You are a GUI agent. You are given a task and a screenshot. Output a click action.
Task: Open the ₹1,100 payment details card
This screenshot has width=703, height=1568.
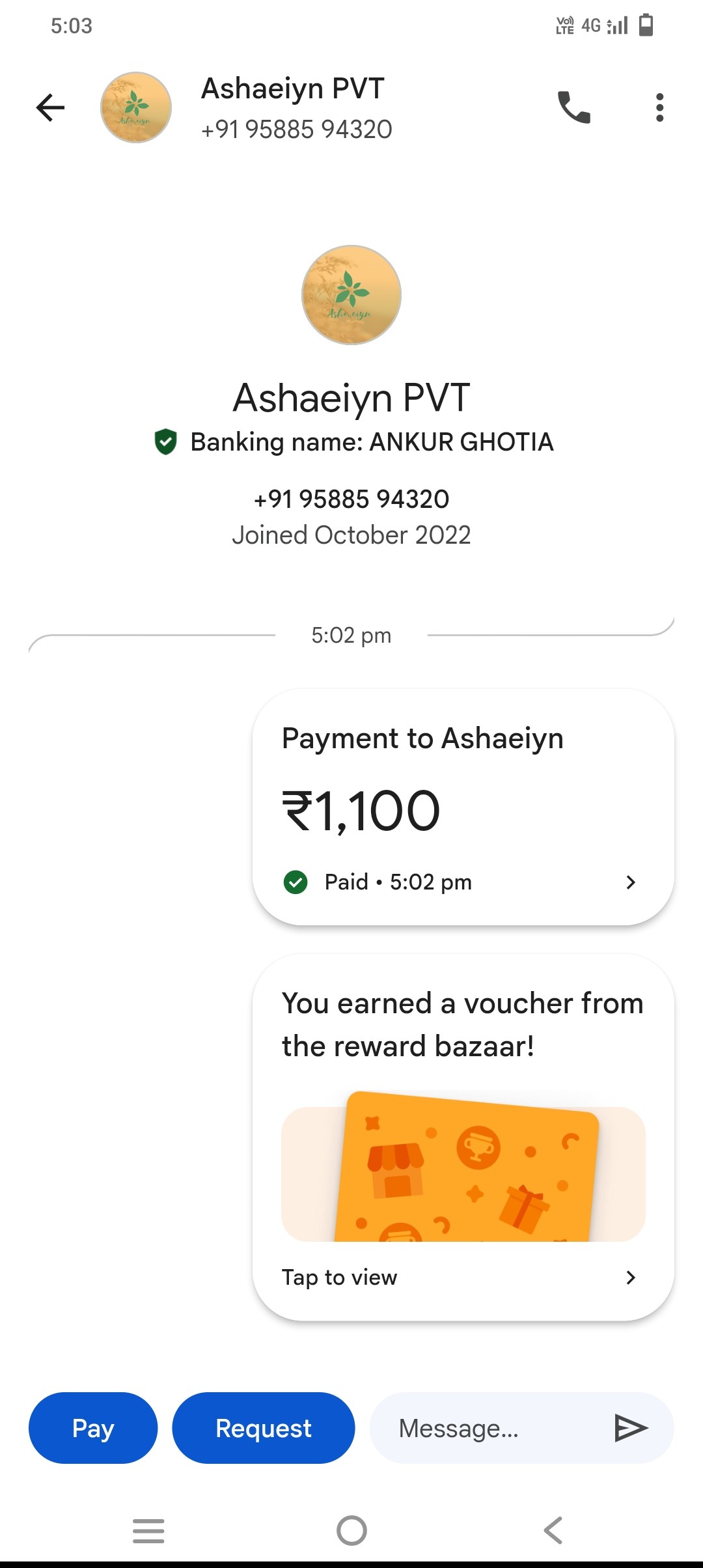[x=463, y=807]
